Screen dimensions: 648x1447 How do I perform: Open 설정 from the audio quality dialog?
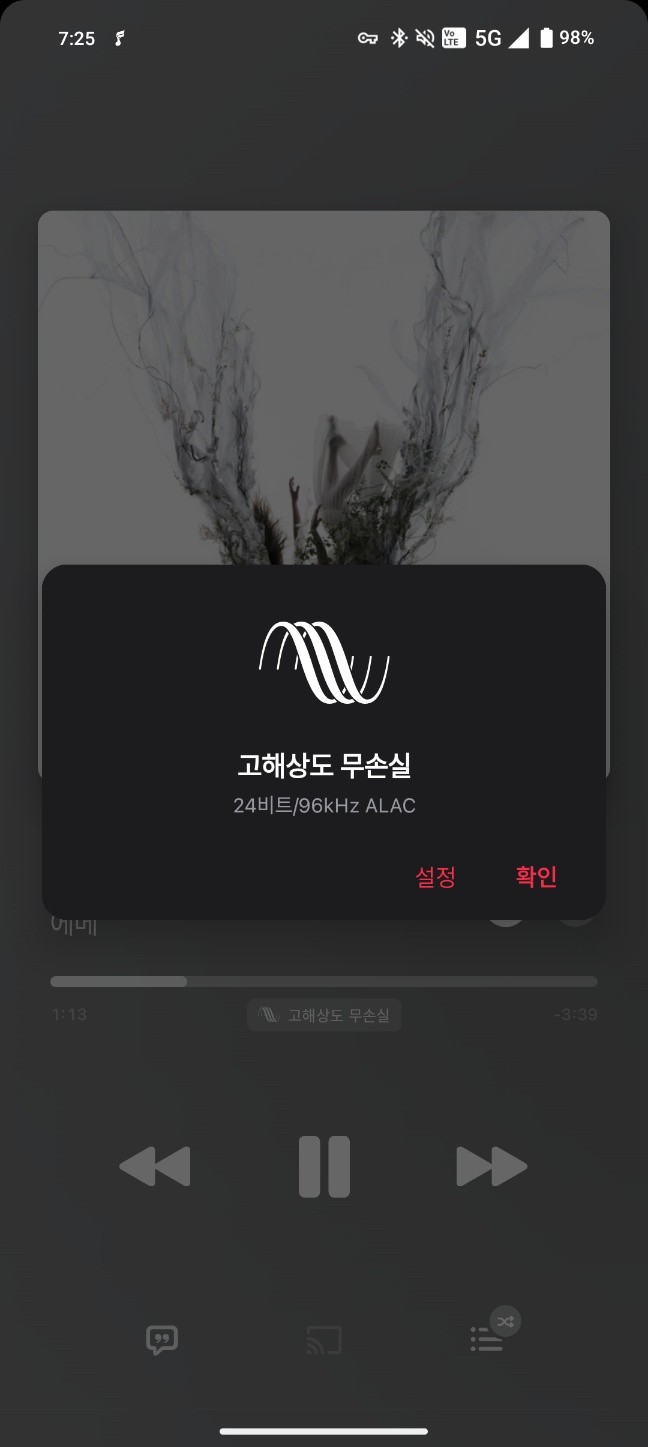(x=436, y=877)
